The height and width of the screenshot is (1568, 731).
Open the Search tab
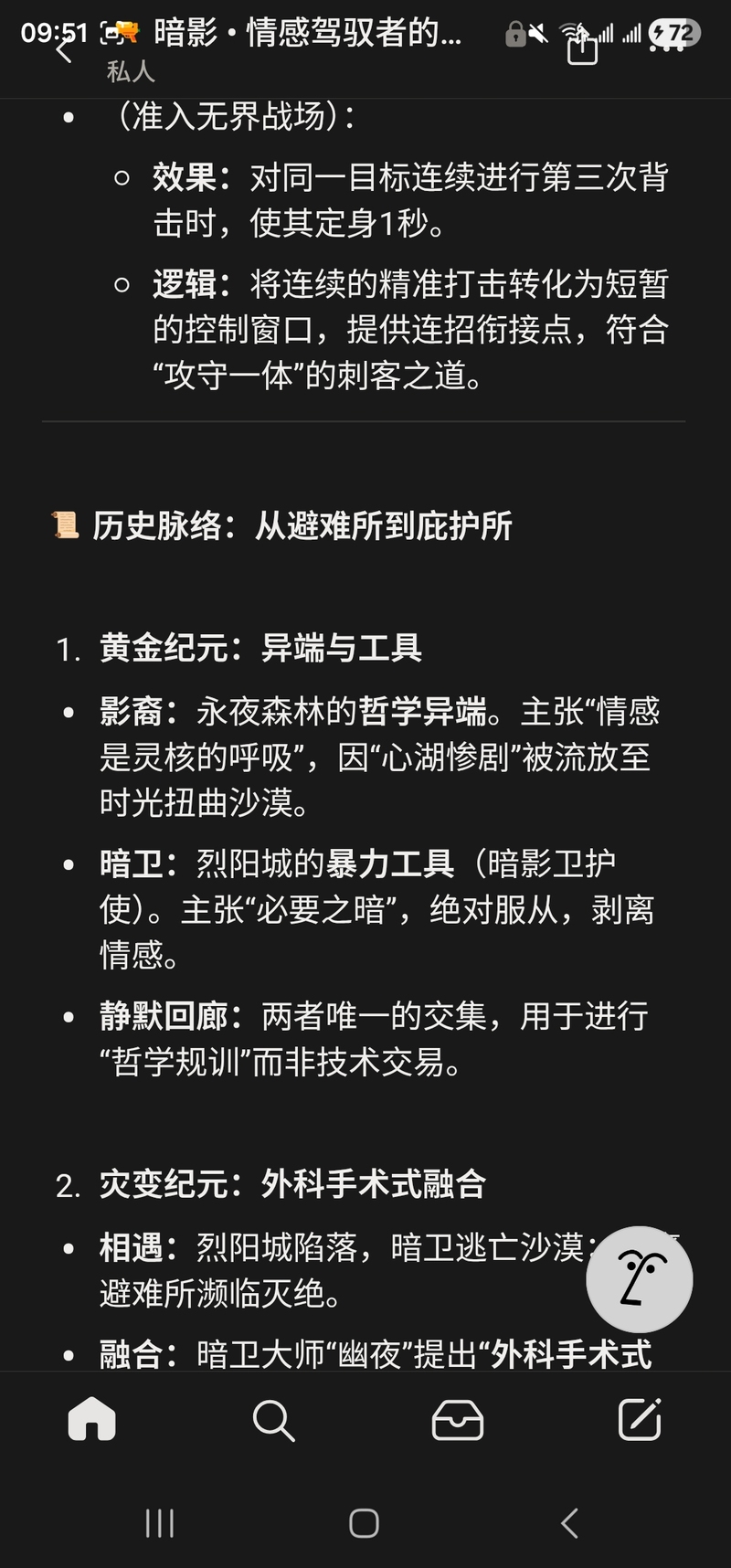click(x=273, y=1420)
